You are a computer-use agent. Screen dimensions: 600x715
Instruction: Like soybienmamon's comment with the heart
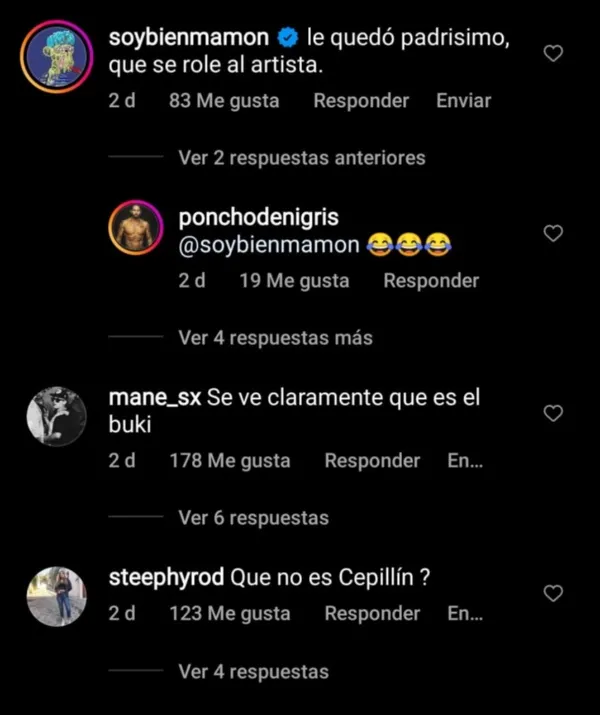point(553,53)
